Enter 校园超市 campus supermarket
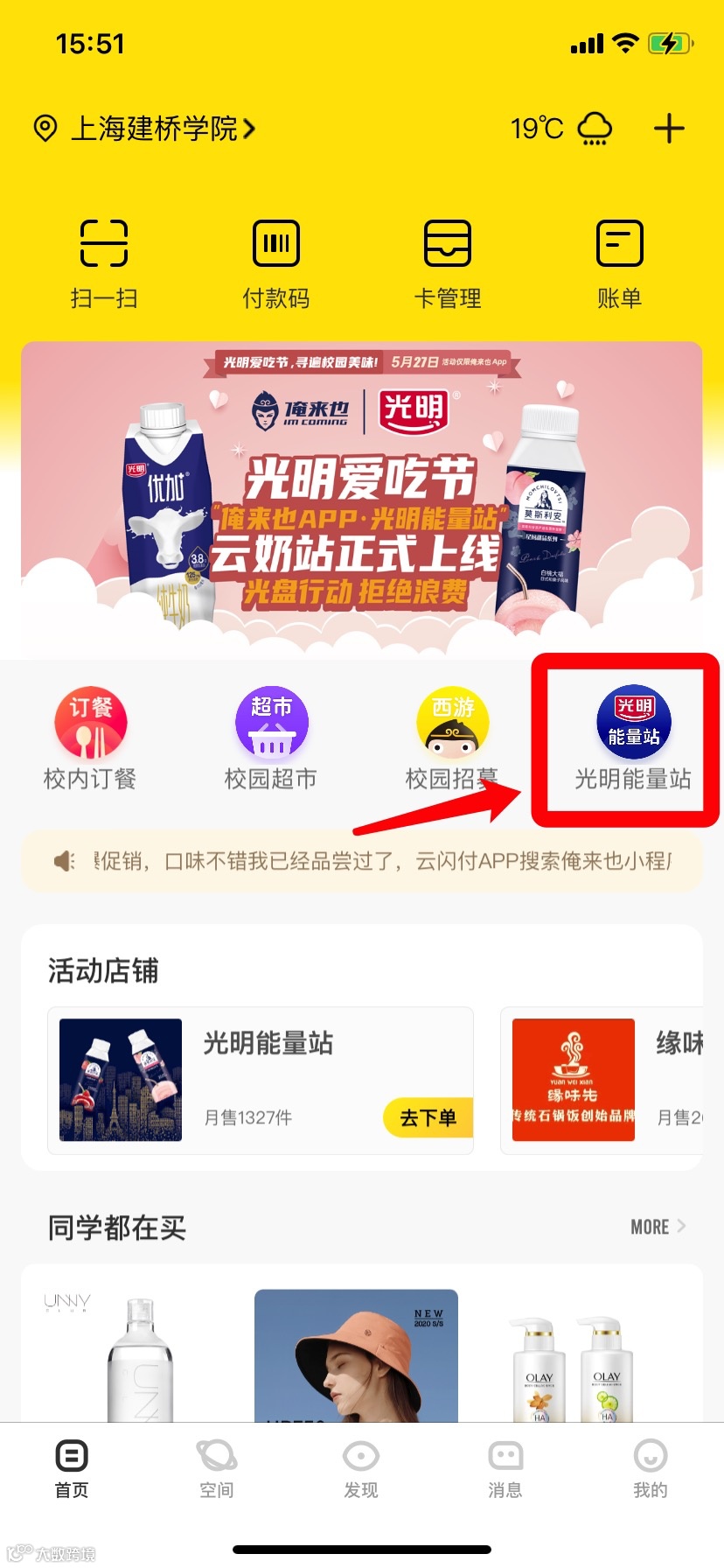Viewport: 724px width, 1568px height. tap(271, 739)
